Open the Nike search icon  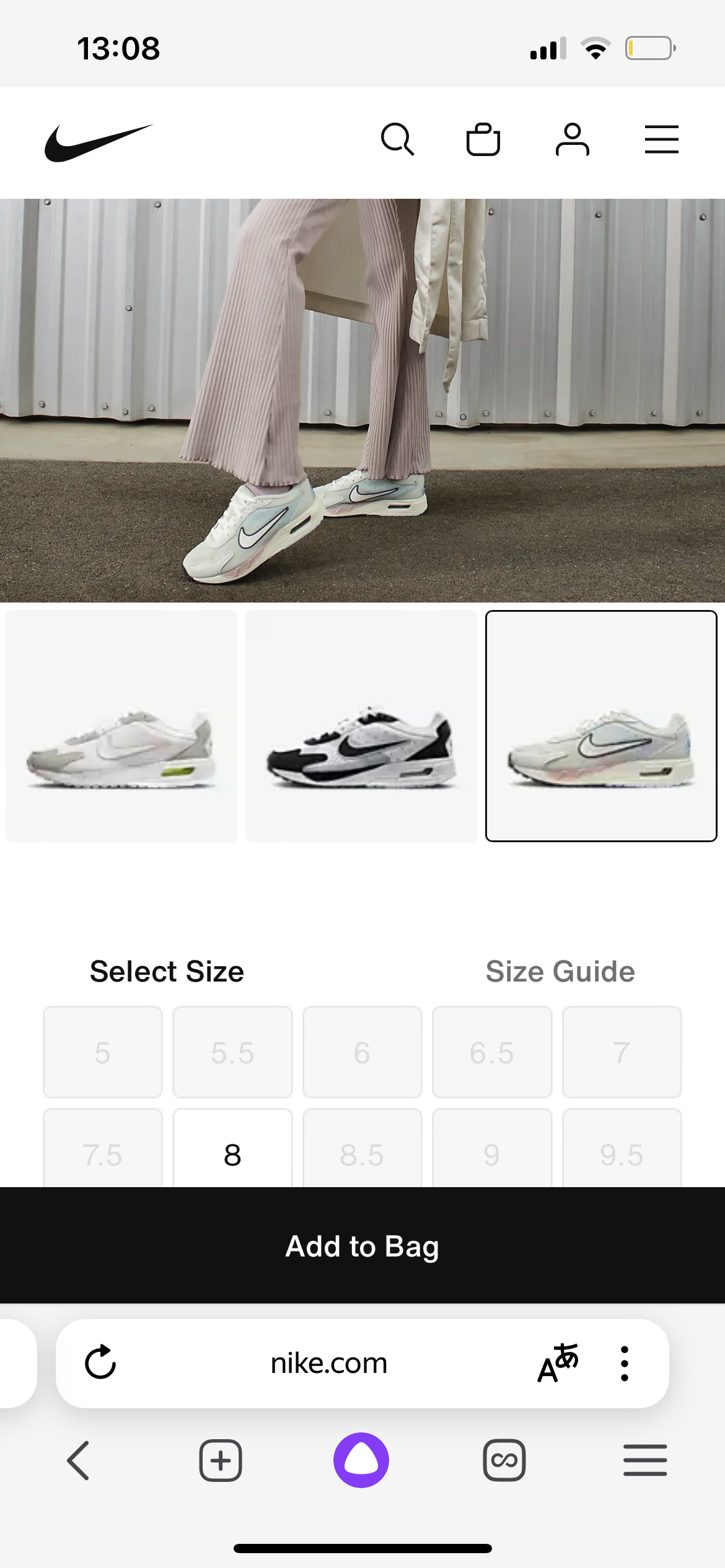click(x=397, y=139)
